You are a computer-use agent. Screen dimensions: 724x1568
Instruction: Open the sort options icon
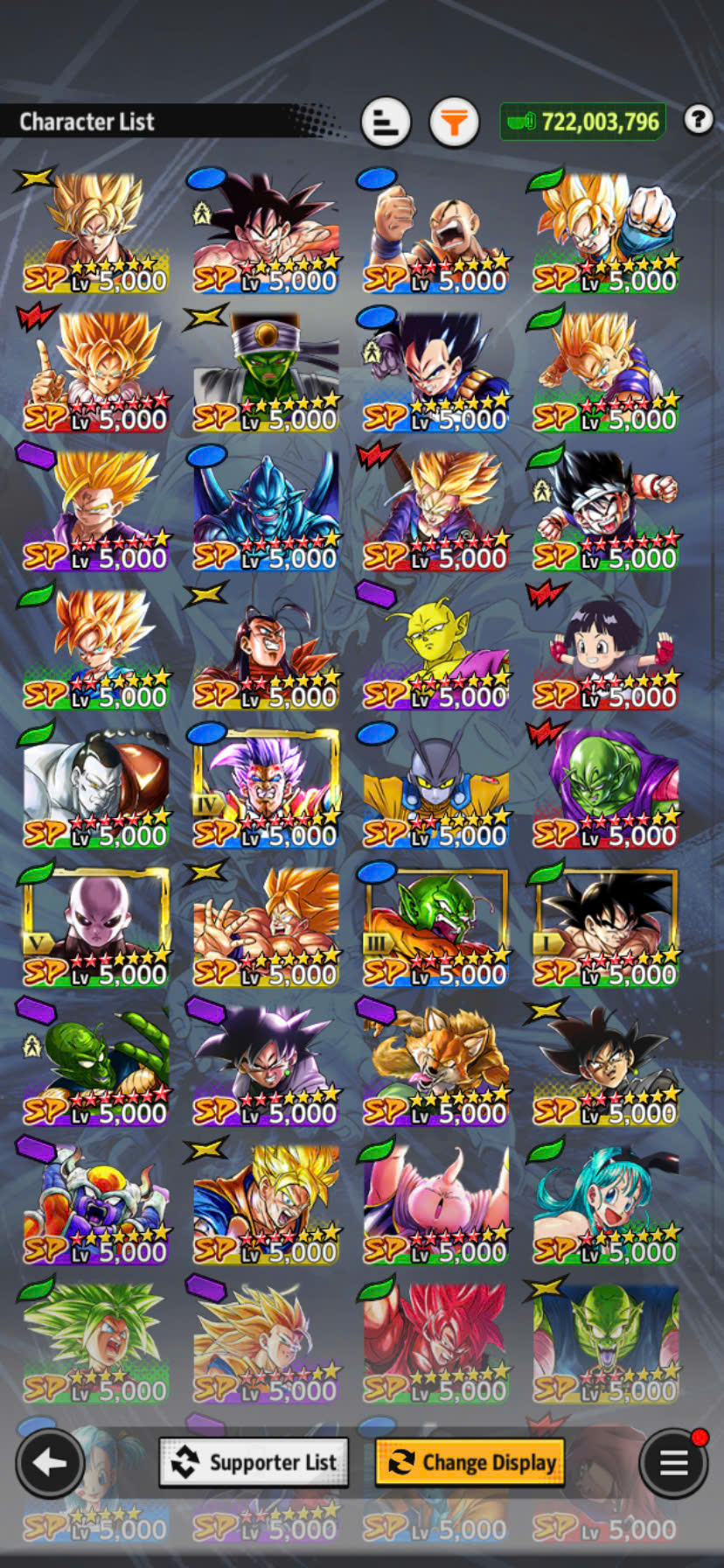click(386, 122)
